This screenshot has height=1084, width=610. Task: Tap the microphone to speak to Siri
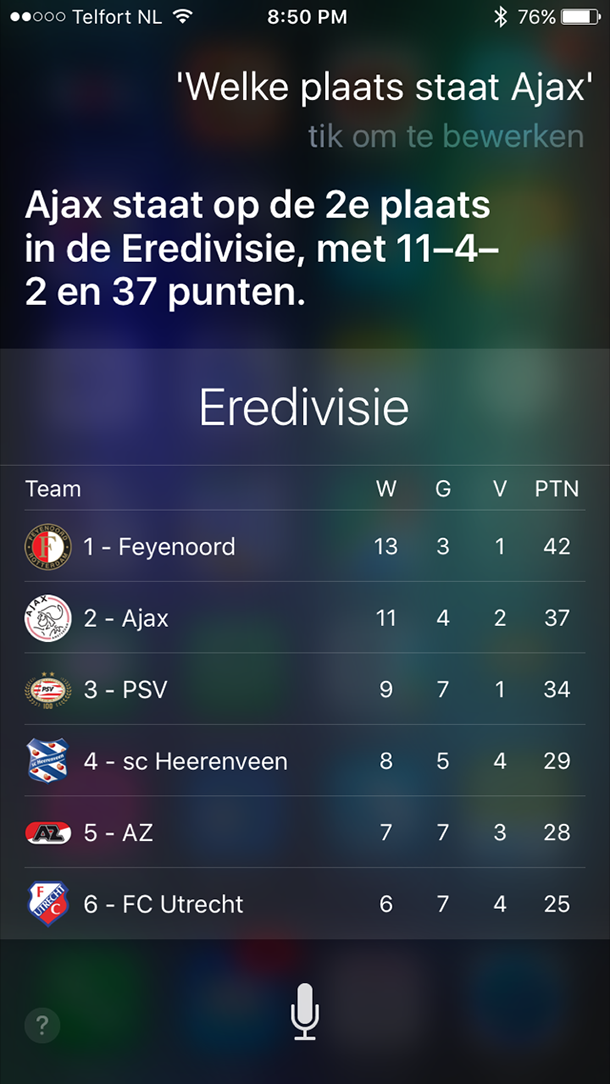[x=304, y=1011]
